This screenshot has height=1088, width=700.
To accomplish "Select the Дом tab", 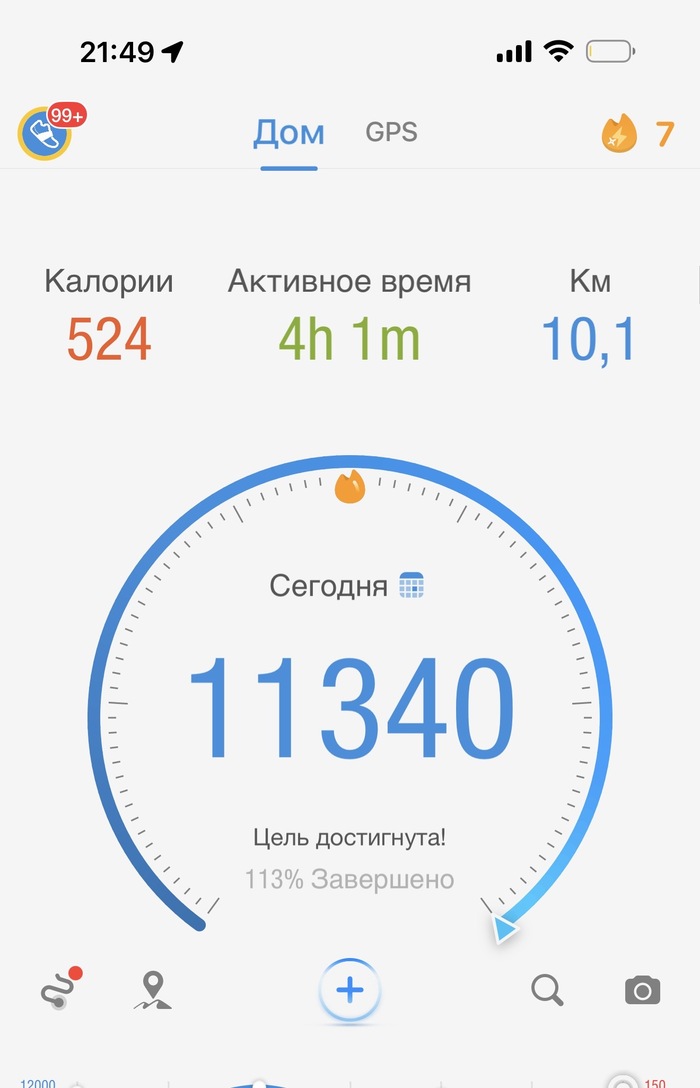I will click(289, 133).
